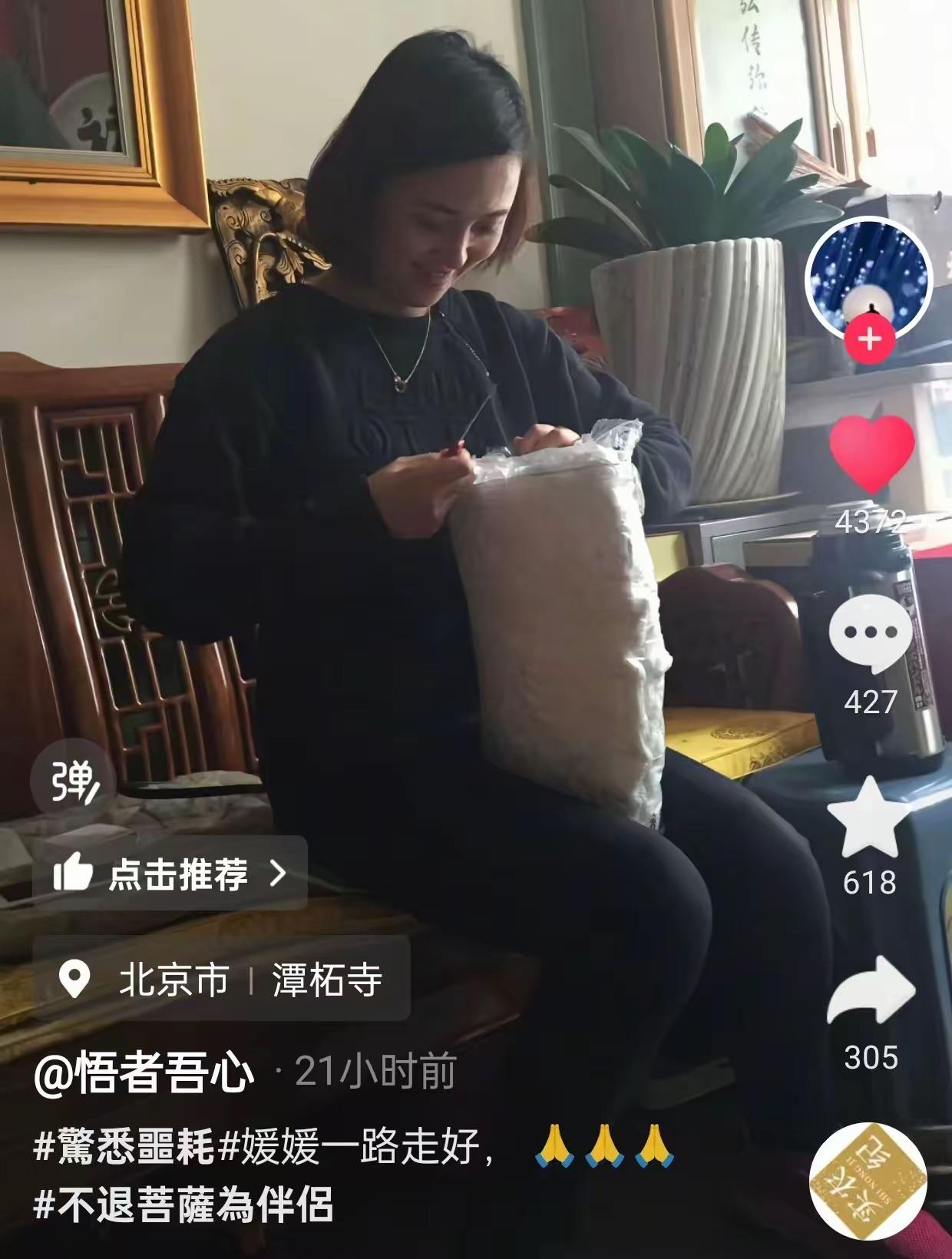Add this video to favorites
The image size is (952, 1259).
click(869, 818)
